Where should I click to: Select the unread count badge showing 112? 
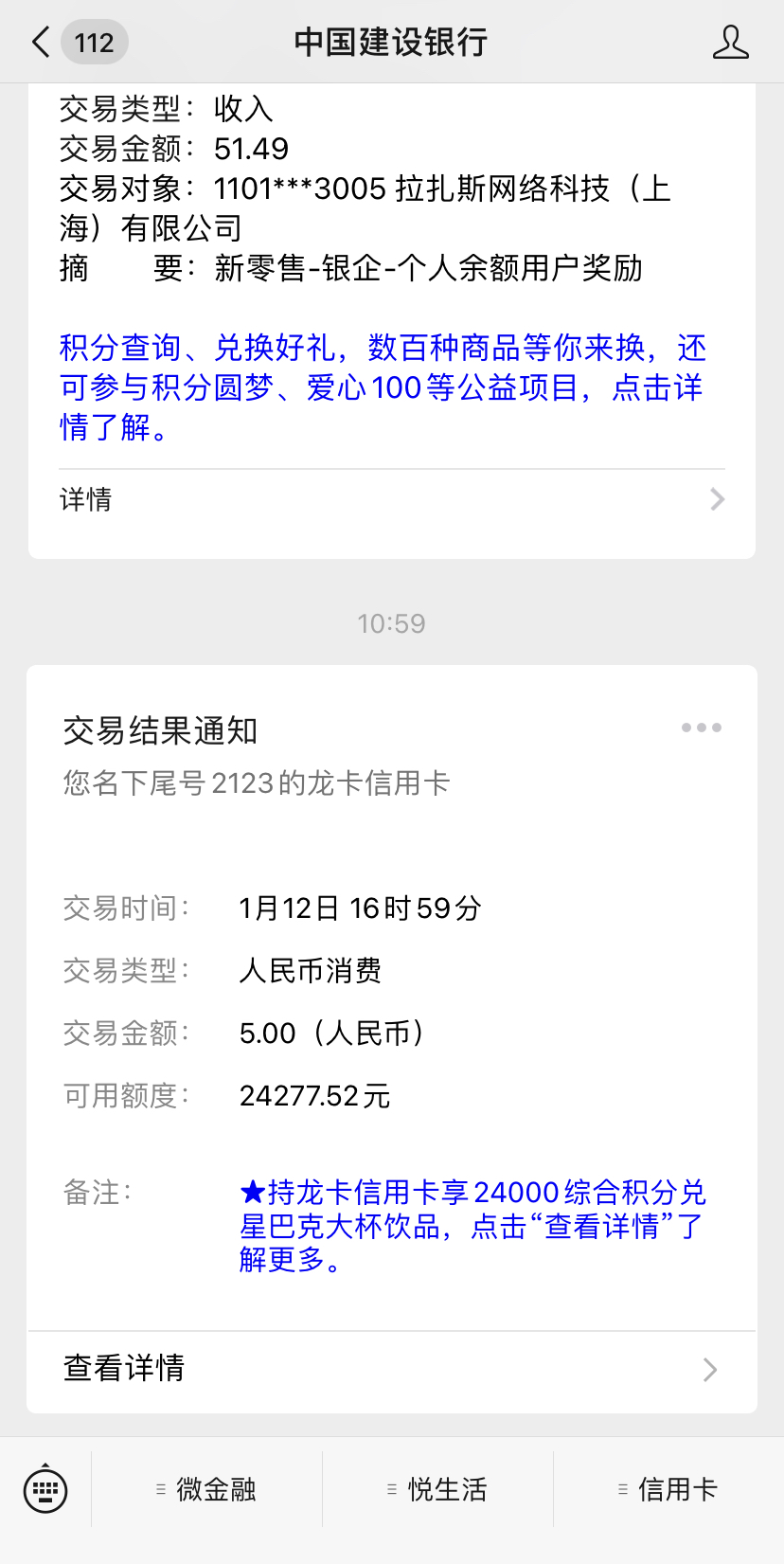(x=94, y=42)
